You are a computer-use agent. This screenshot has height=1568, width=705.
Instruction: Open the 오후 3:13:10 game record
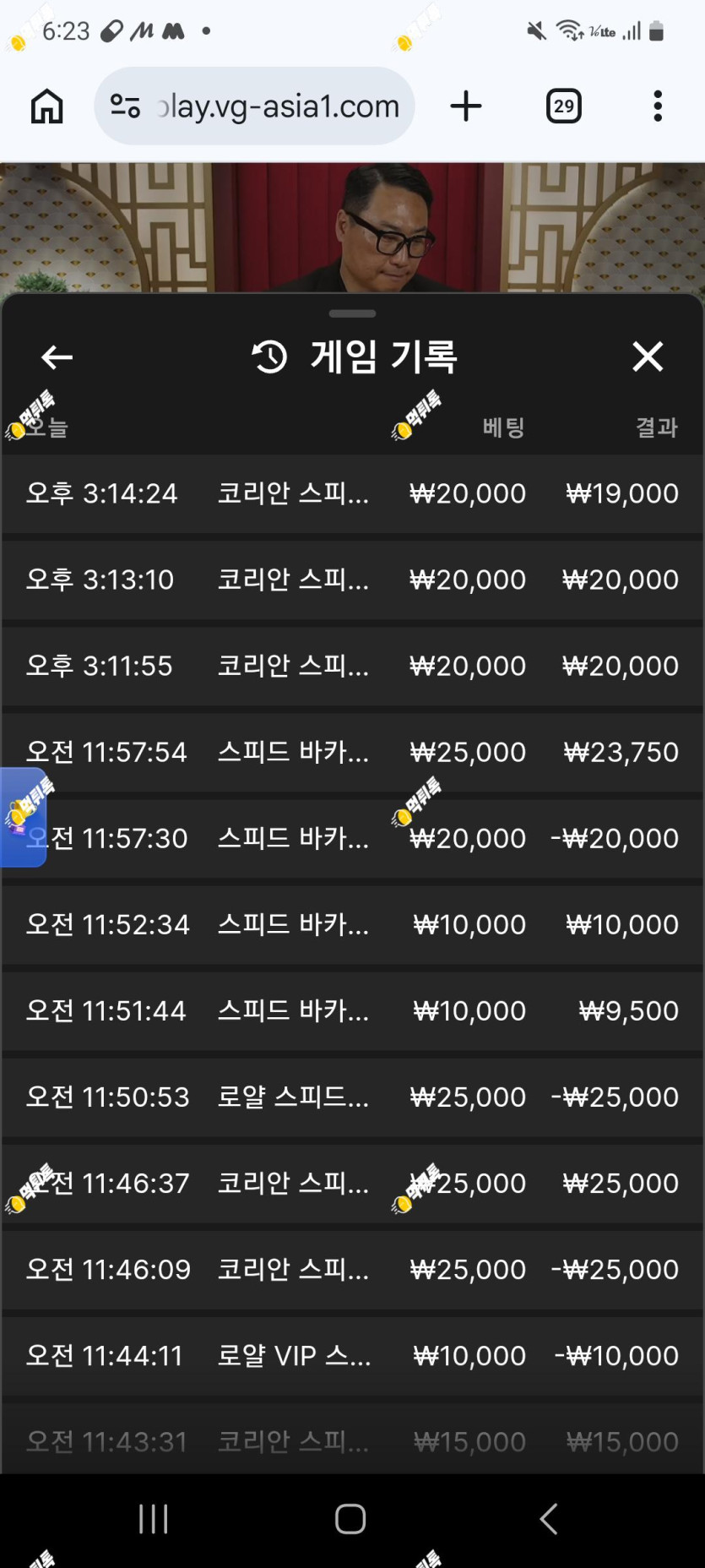(352, 580)
